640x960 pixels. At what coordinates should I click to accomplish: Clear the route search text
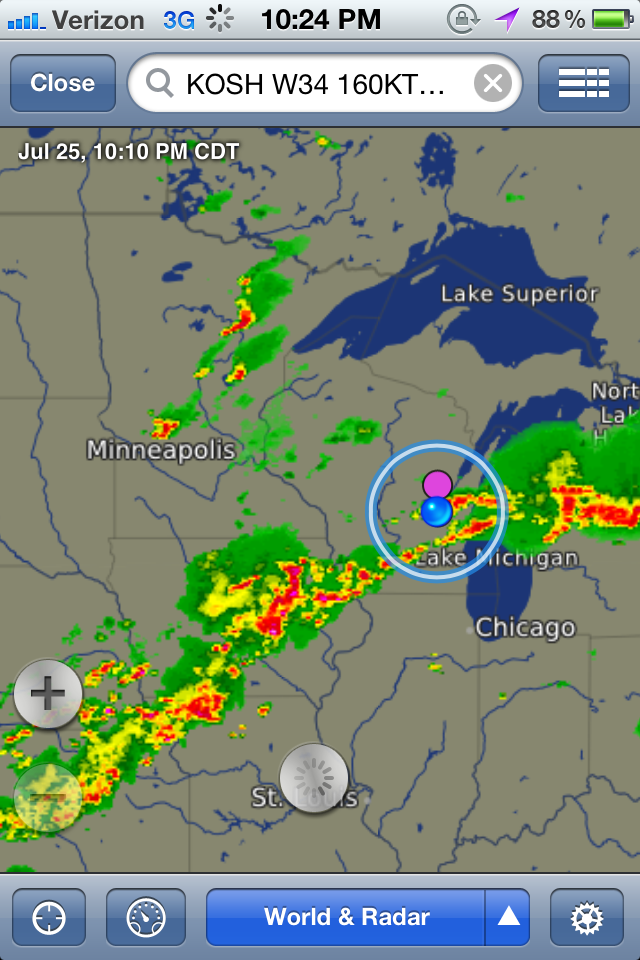[x=492, y=84]
